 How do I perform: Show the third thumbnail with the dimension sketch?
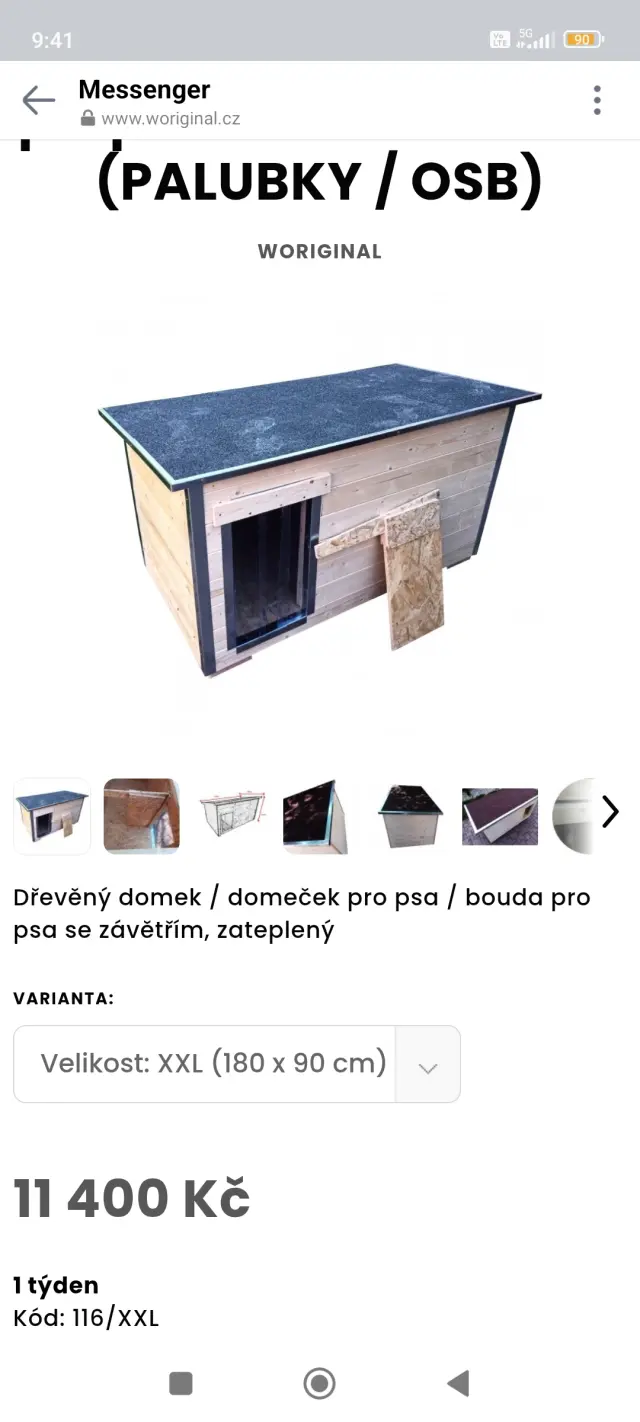click(x=231, y=816)
